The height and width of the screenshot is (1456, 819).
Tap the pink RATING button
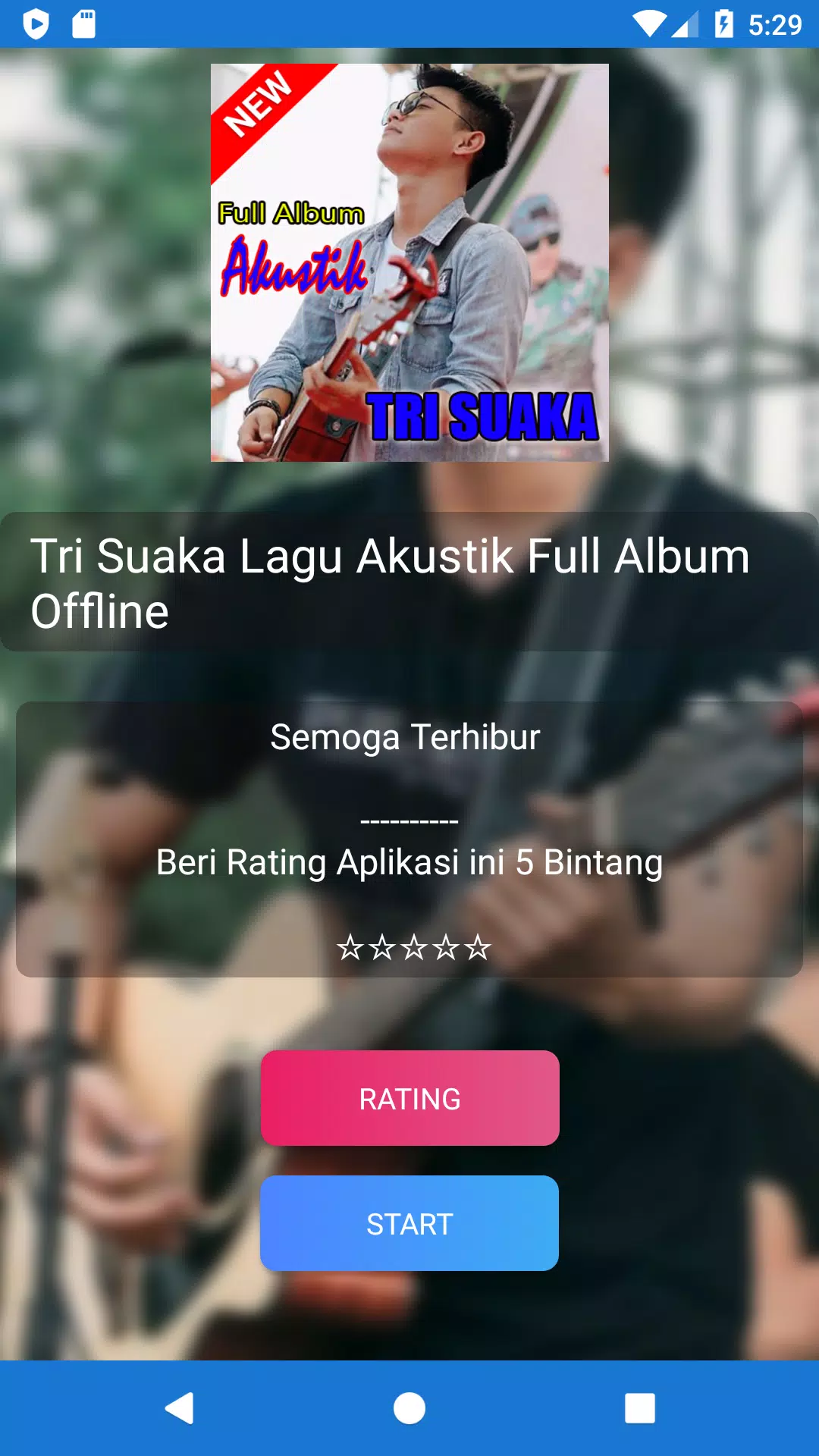[409, 1098]
